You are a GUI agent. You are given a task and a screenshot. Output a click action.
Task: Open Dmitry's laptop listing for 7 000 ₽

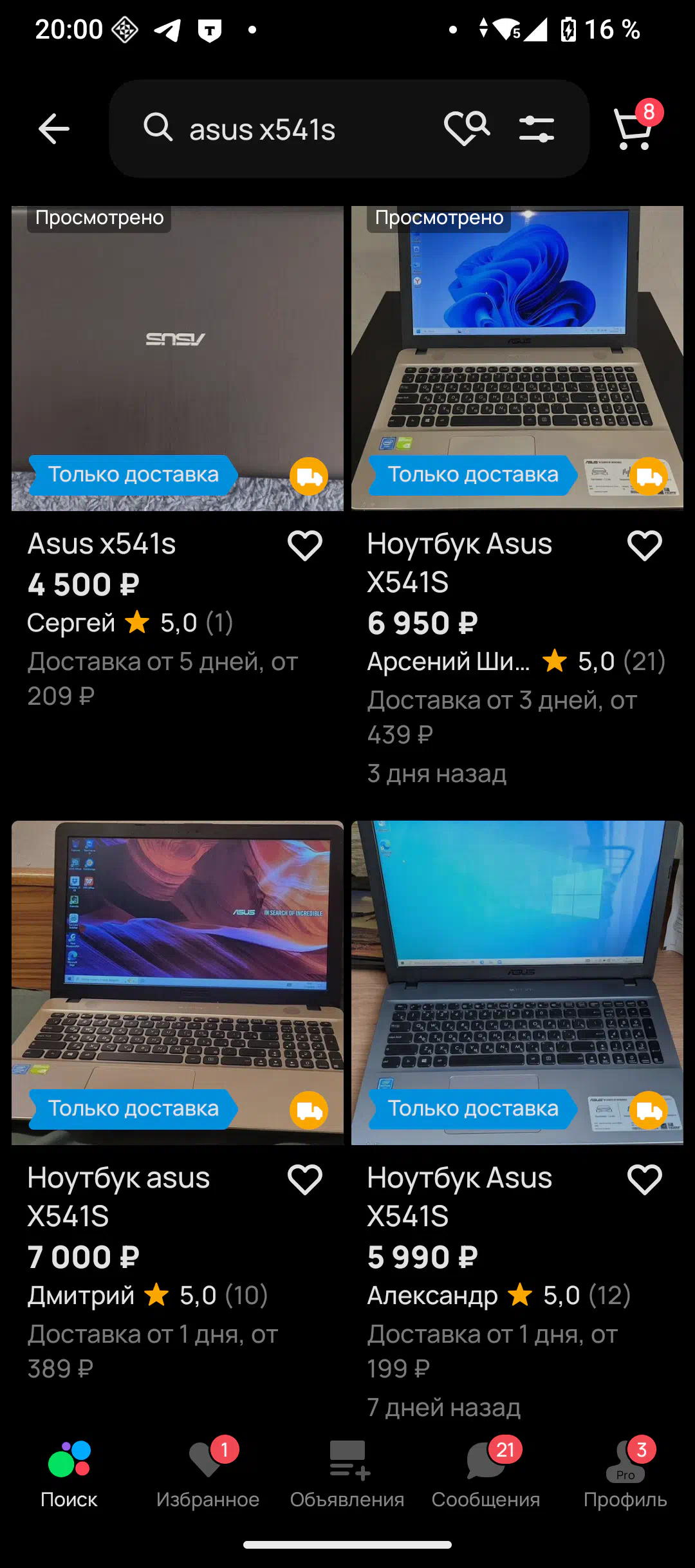177,982
